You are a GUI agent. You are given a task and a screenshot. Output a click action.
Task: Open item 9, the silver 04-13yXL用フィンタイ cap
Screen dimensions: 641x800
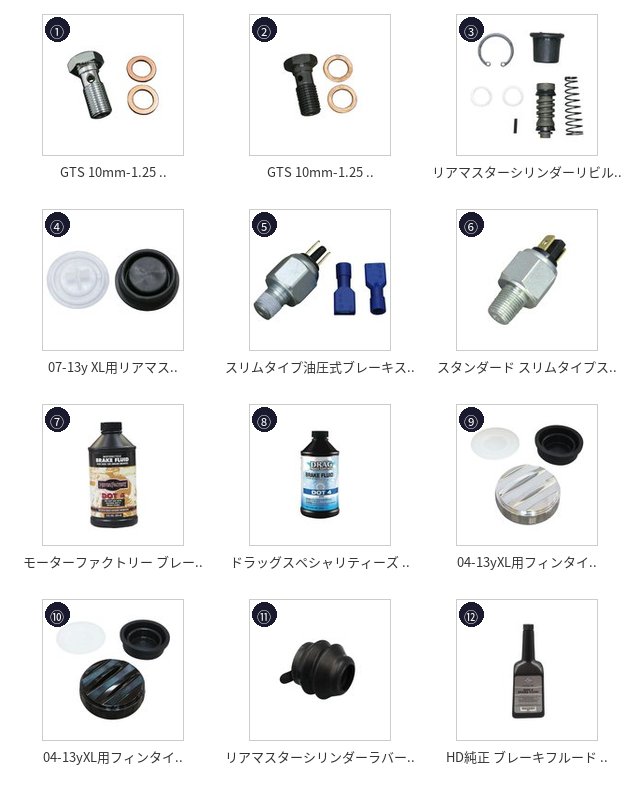(527, 475)
